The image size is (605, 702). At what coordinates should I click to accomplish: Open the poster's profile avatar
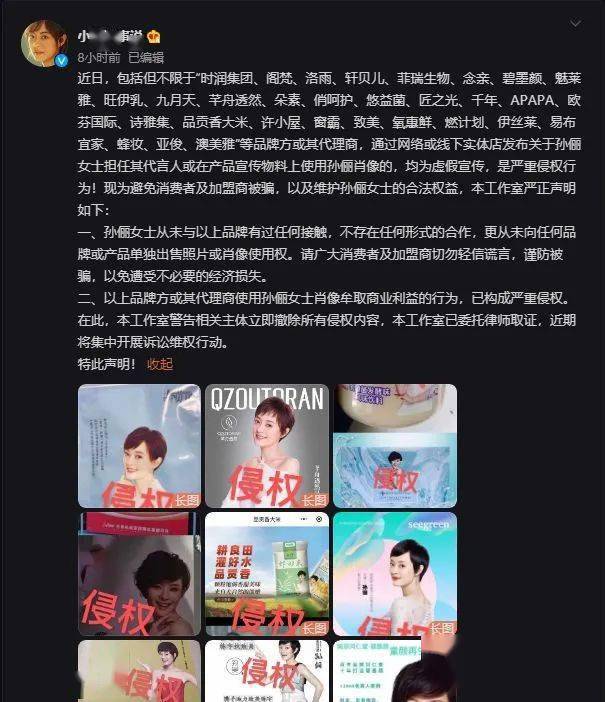click(x=43, y=42)
